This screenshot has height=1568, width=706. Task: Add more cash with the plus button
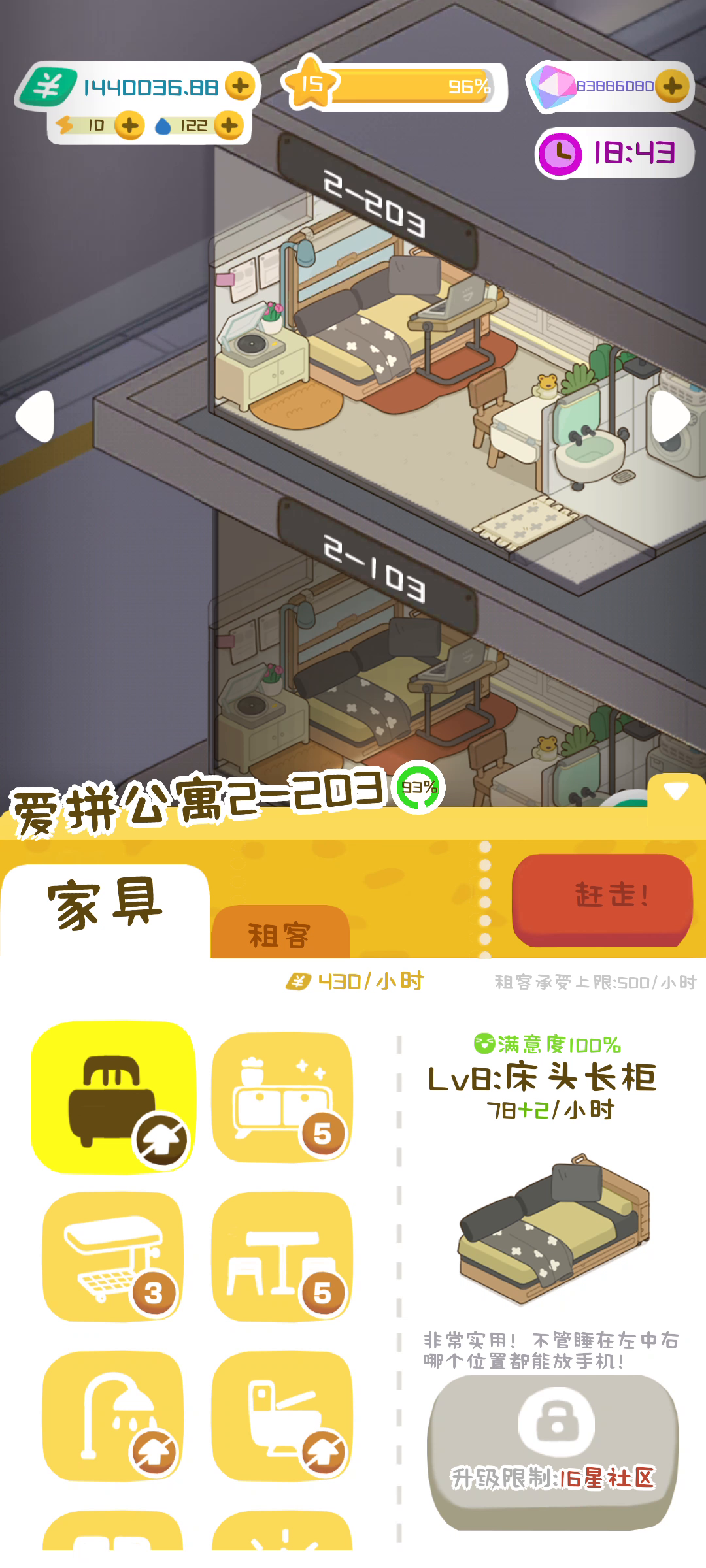(240, 86)
